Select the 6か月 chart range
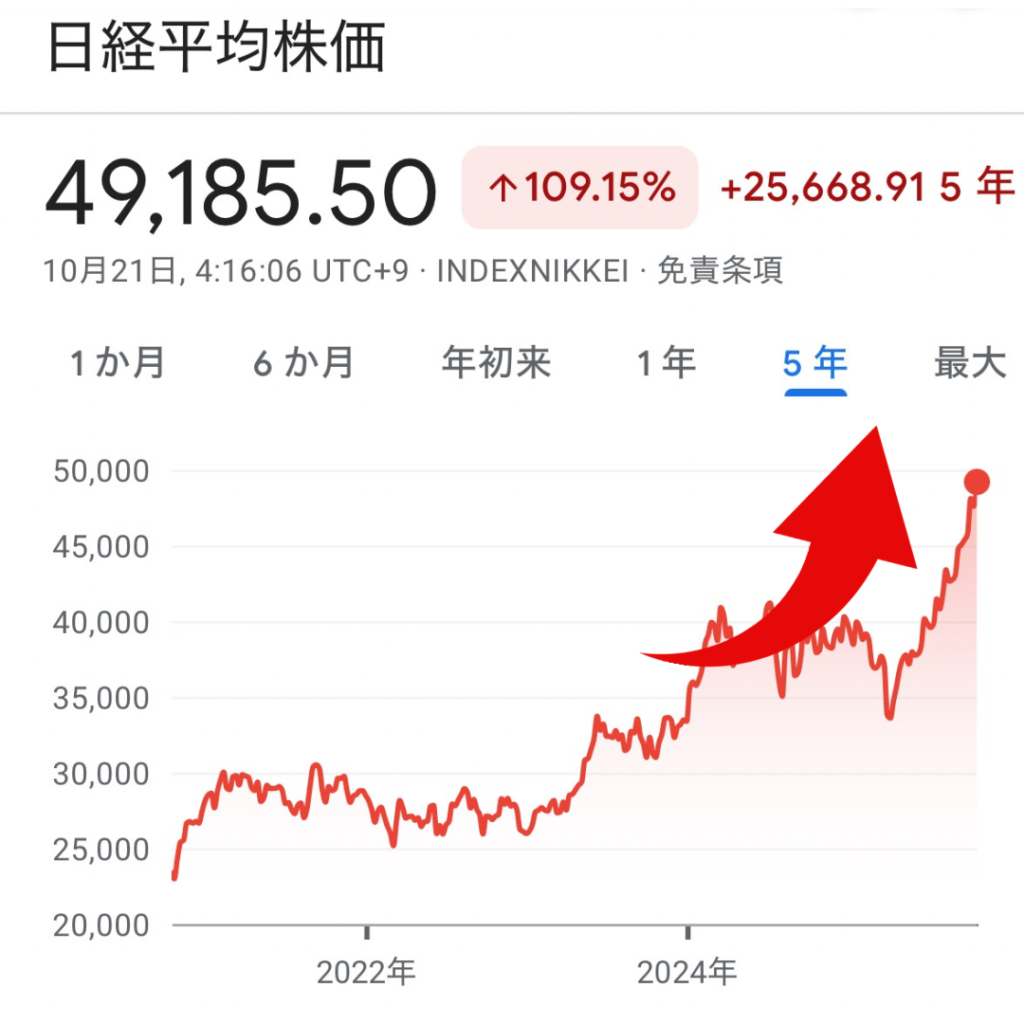 (304, 363)
